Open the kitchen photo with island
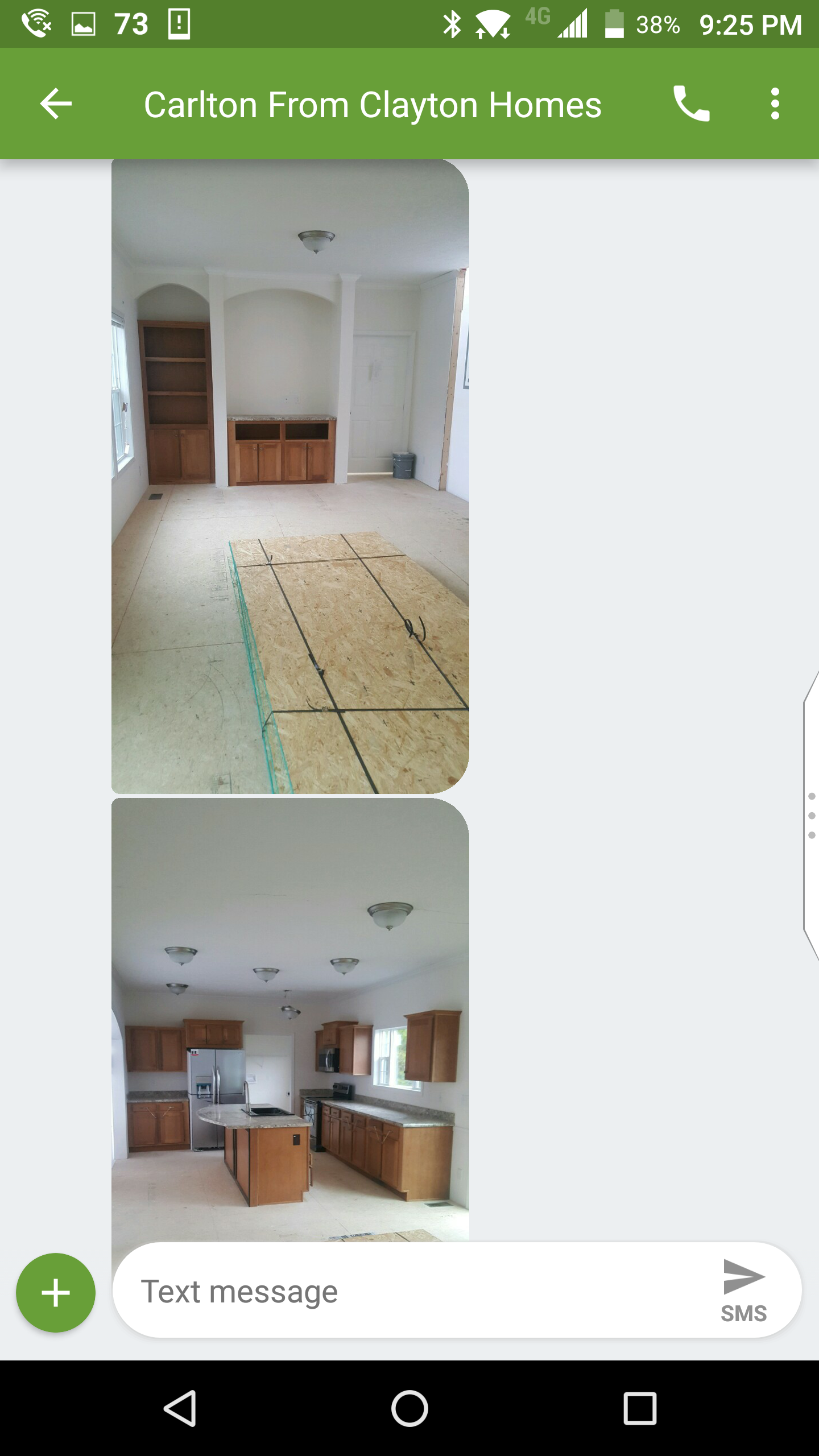Image resolution: width=819 pixels, height=1456 pixels. [290, 1018]
